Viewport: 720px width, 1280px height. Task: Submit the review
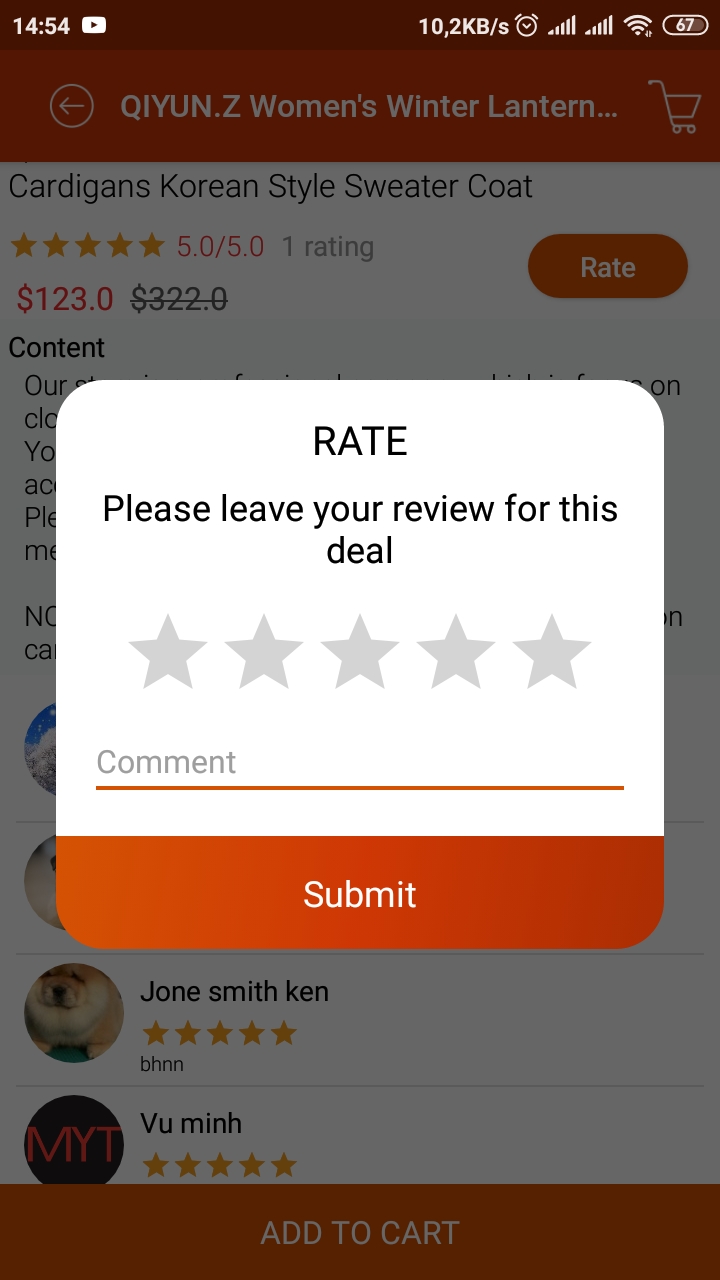click(360, 893)
